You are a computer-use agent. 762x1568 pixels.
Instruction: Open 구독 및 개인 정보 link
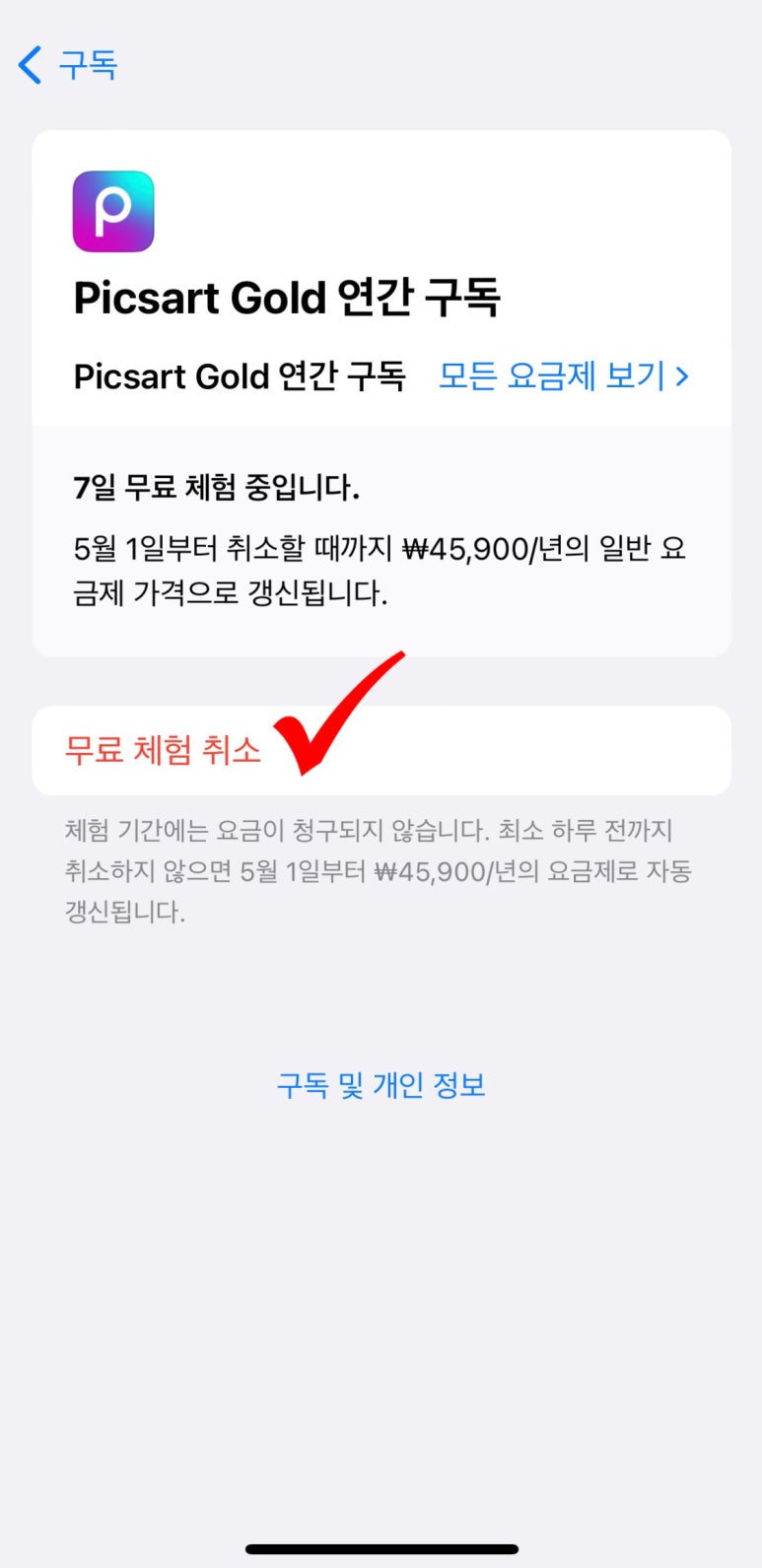point(381,1085)
